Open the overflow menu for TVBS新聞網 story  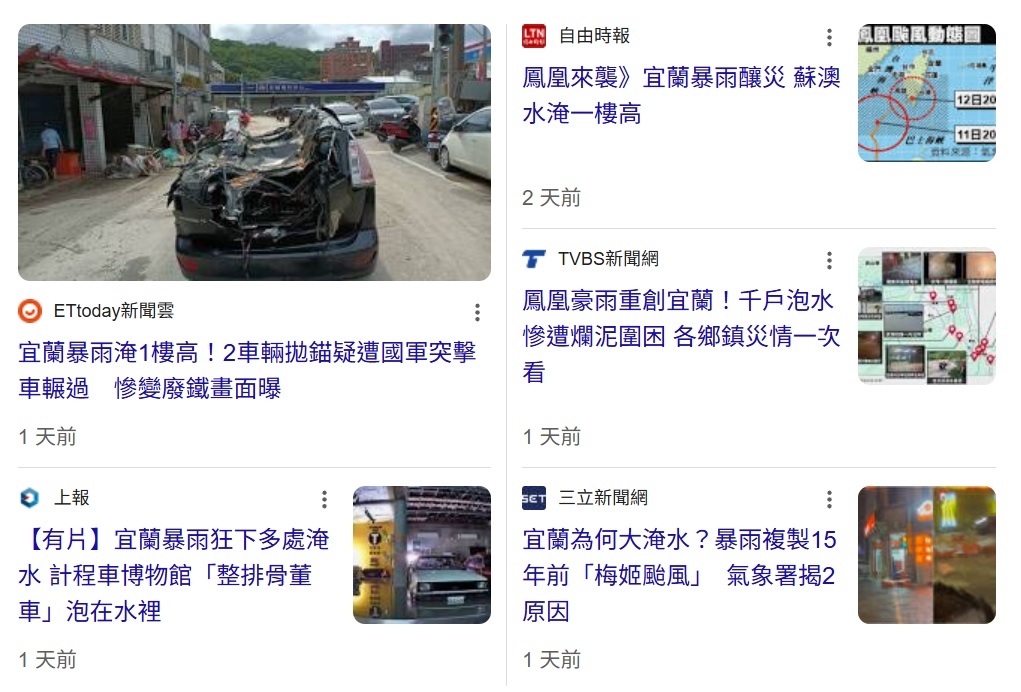[829, 260]
